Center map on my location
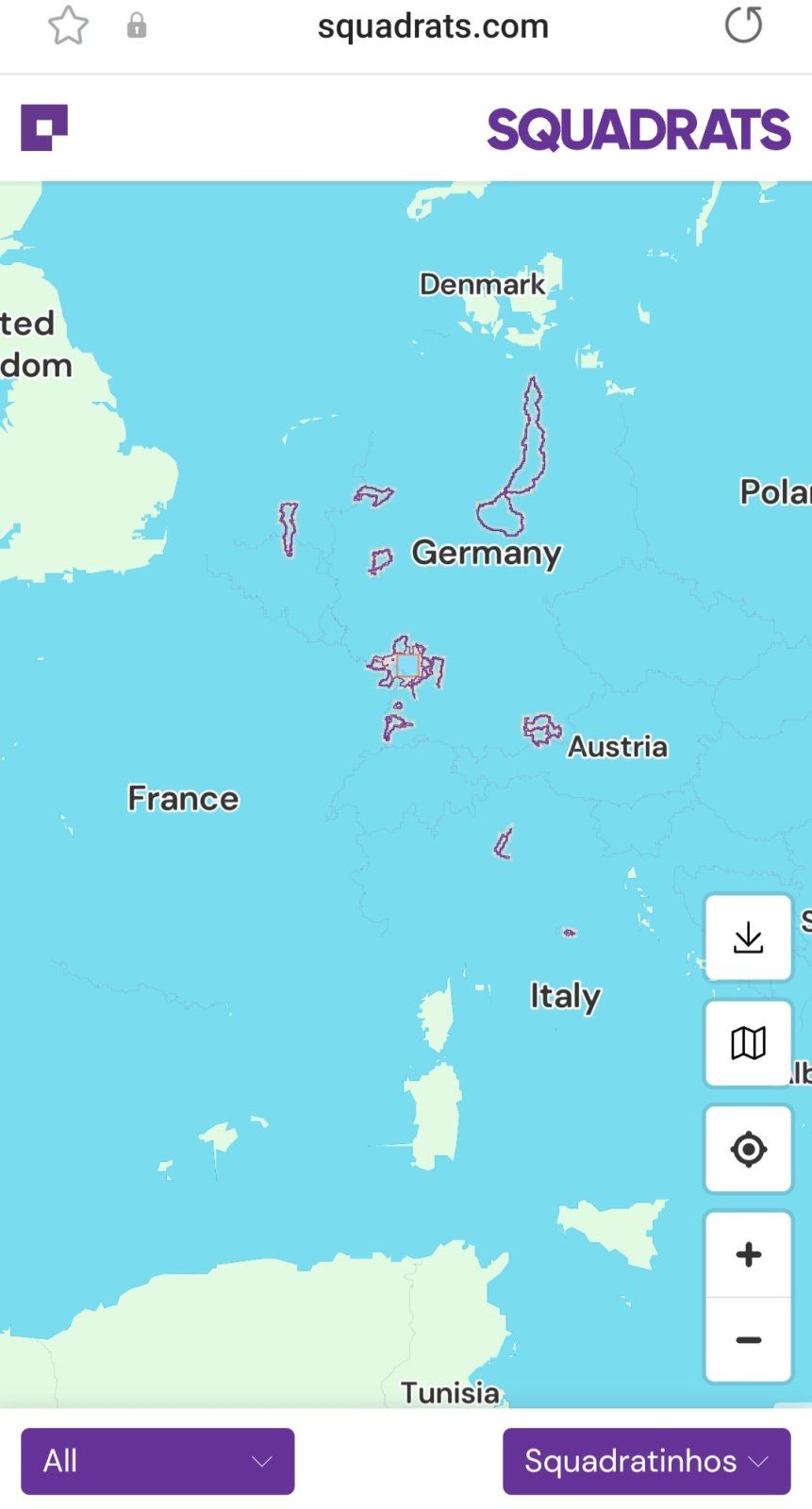Image resolution: width=812 pixels, height=1509 pixels. pyautogui.click(x=748, y=1149)
